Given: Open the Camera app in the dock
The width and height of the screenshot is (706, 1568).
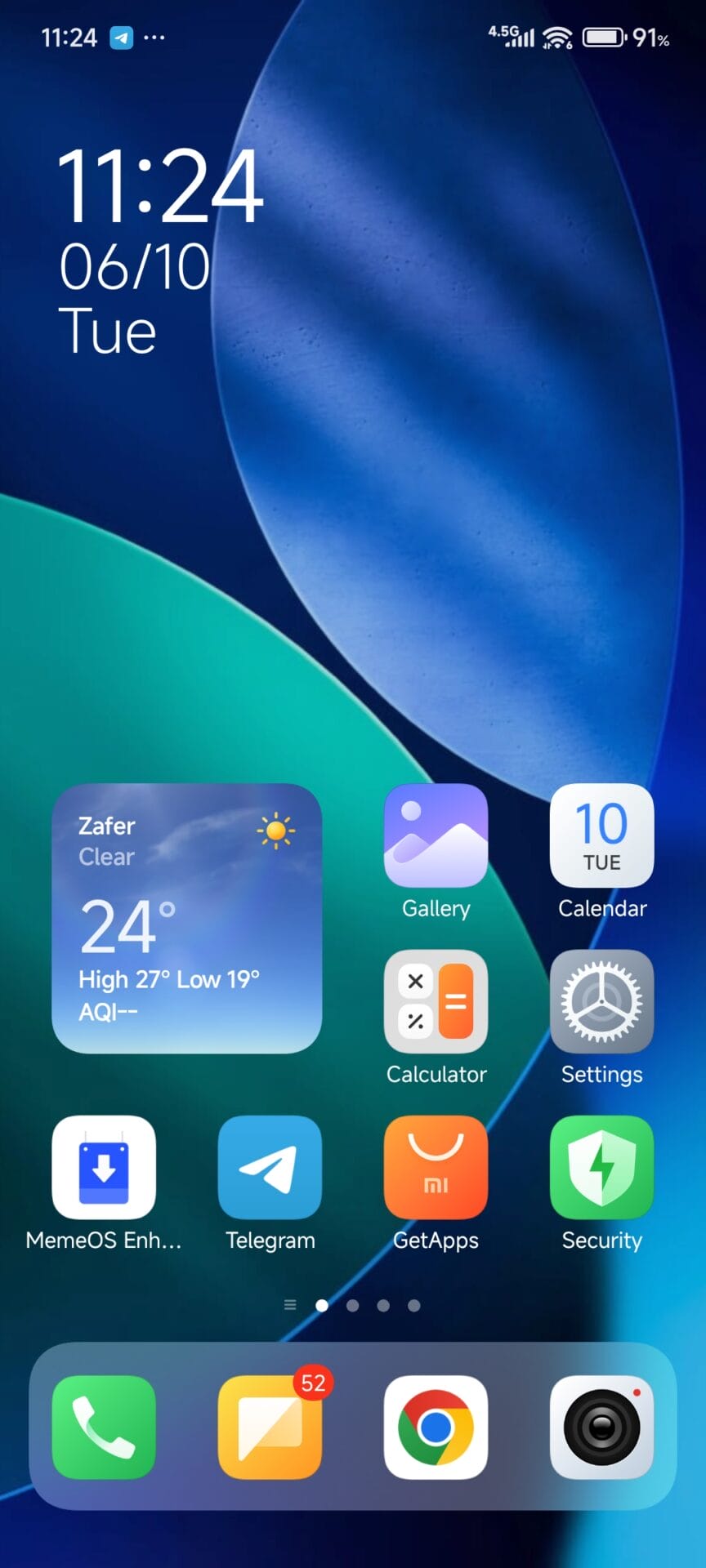Looking at the screenshot, I should (x=601, y=1427).
